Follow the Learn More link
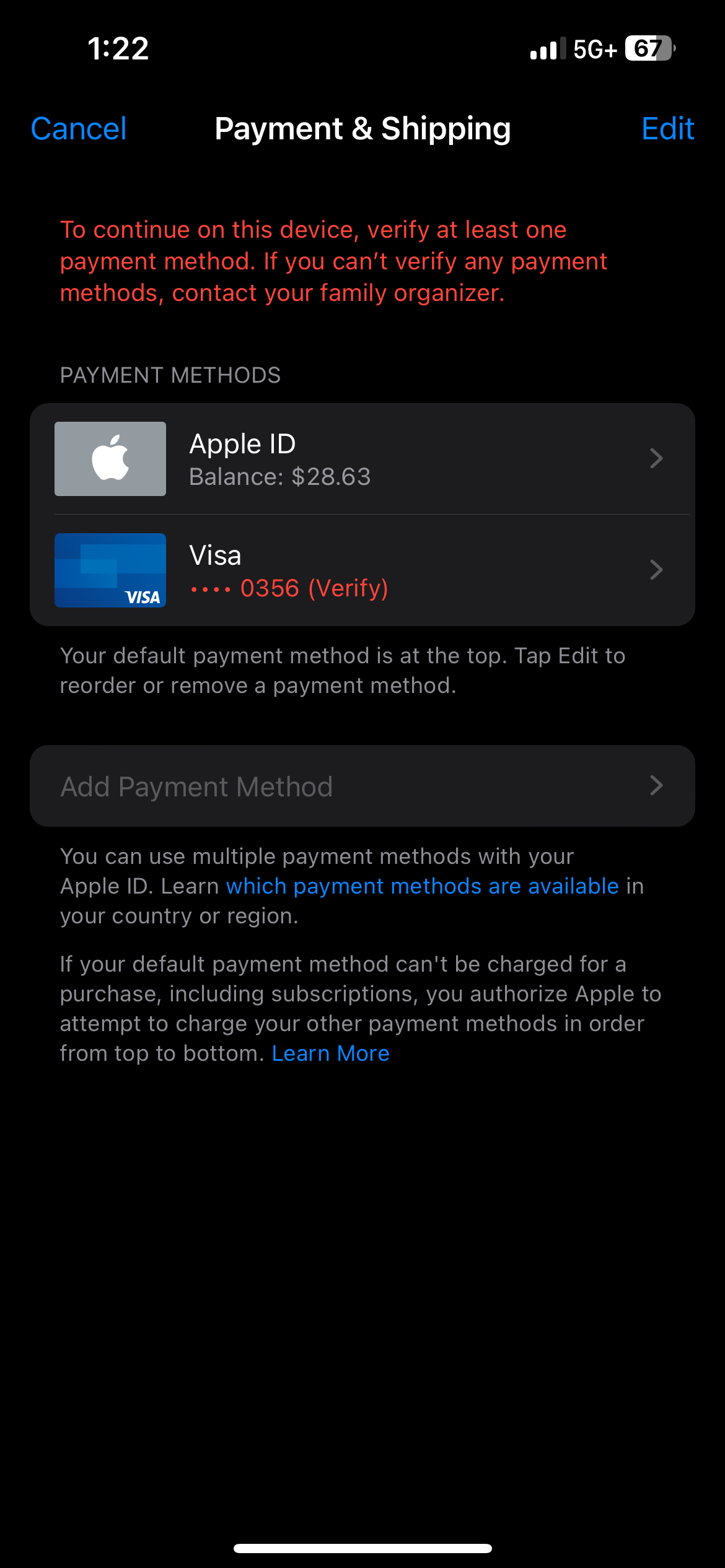The image size is (725, 1568). click(x=330, y=1053)
